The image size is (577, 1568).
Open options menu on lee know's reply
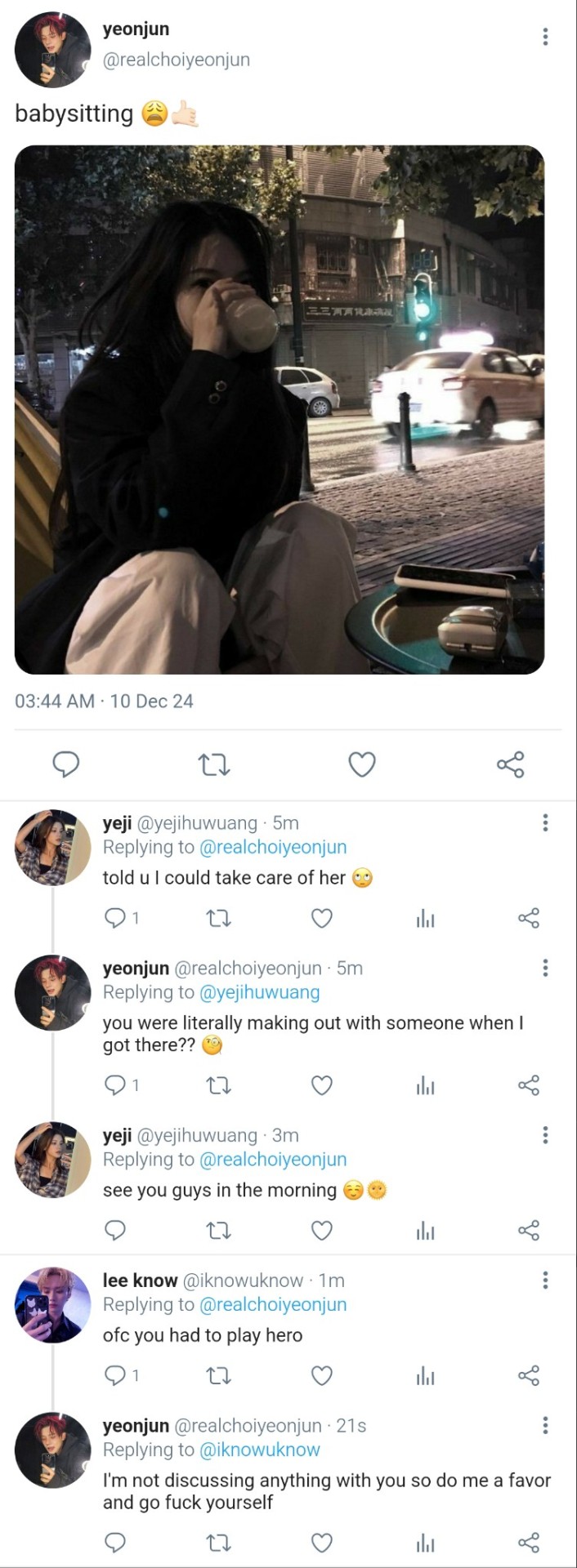point(545,1280)
